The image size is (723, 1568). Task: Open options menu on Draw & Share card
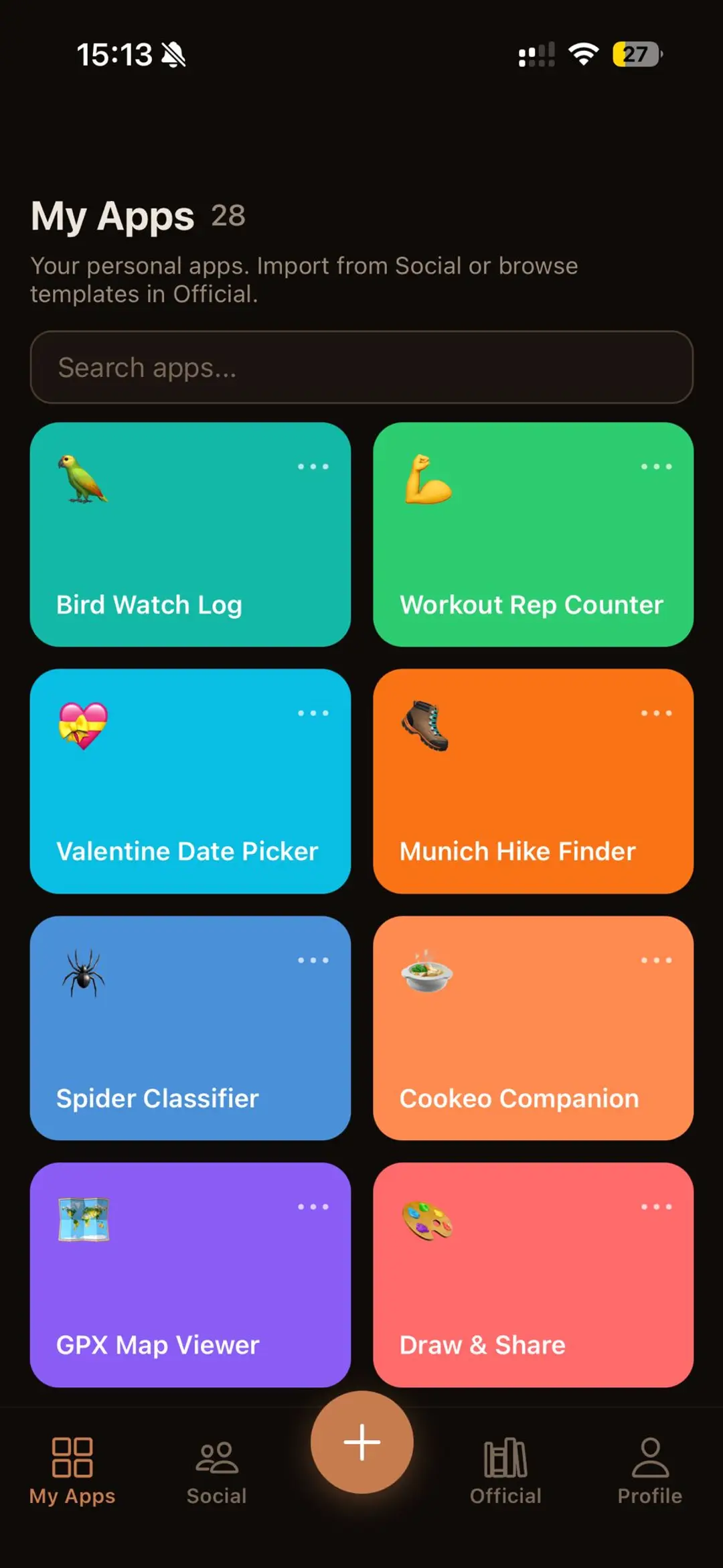tap(657, 1206)
